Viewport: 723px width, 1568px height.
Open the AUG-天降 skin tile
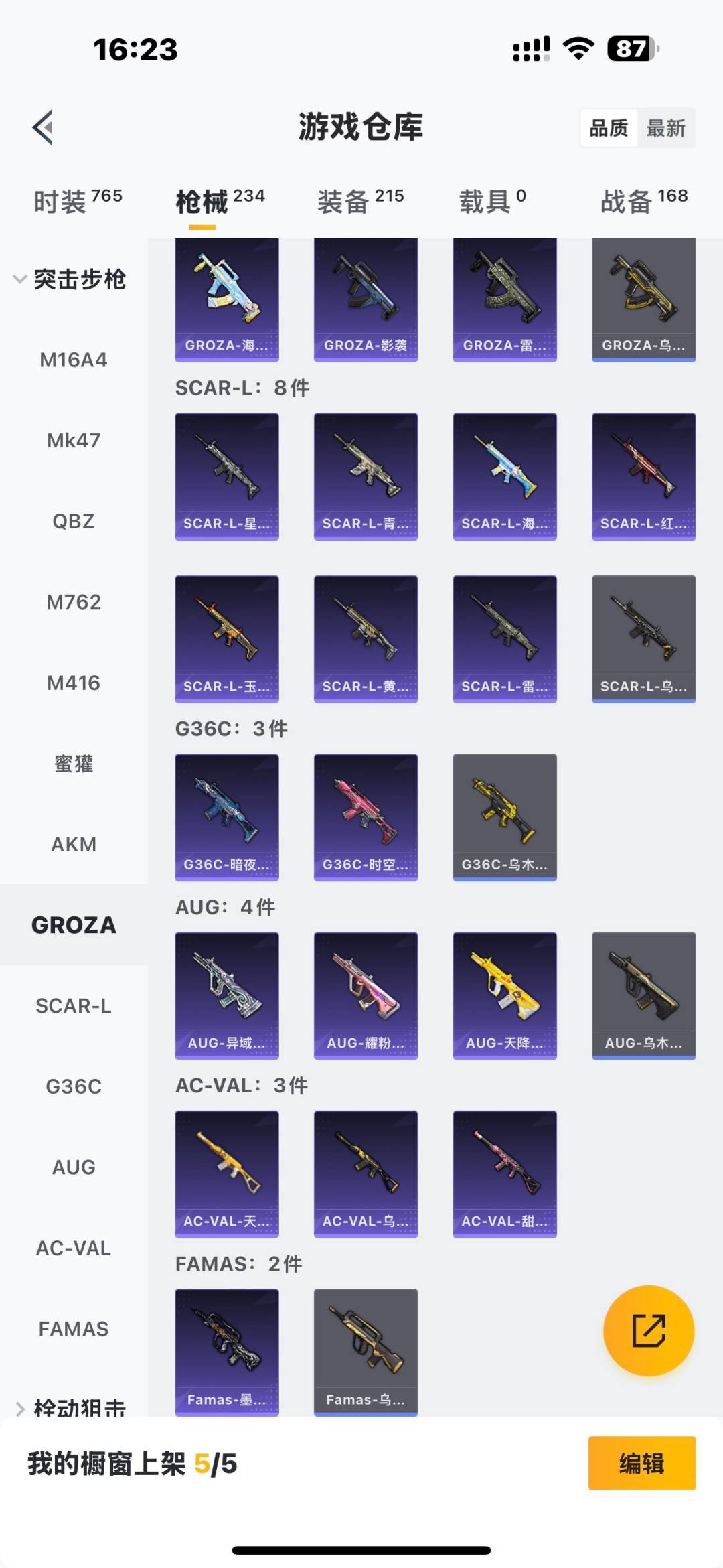click(505, 995)
